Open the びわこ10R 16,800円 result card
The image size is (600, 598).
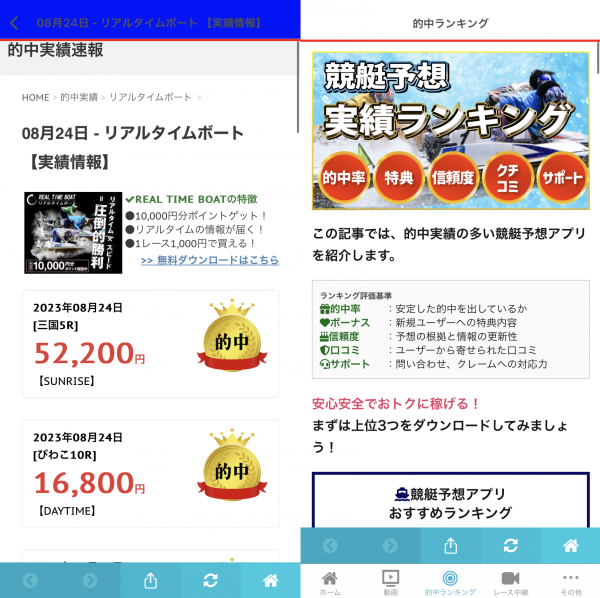tap(150, 471)
